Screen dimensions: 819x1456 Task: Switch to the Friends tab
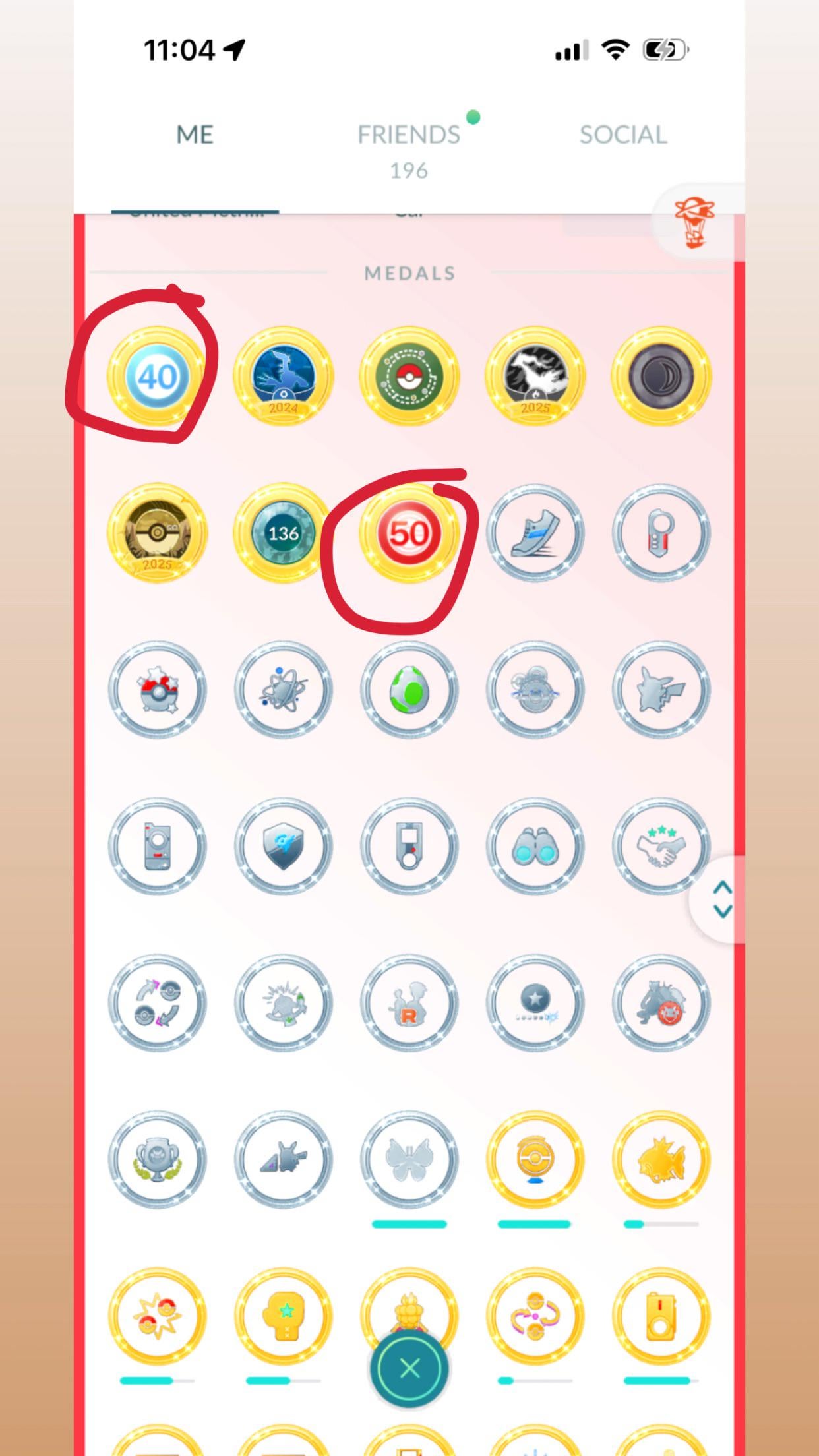point(409,135)
